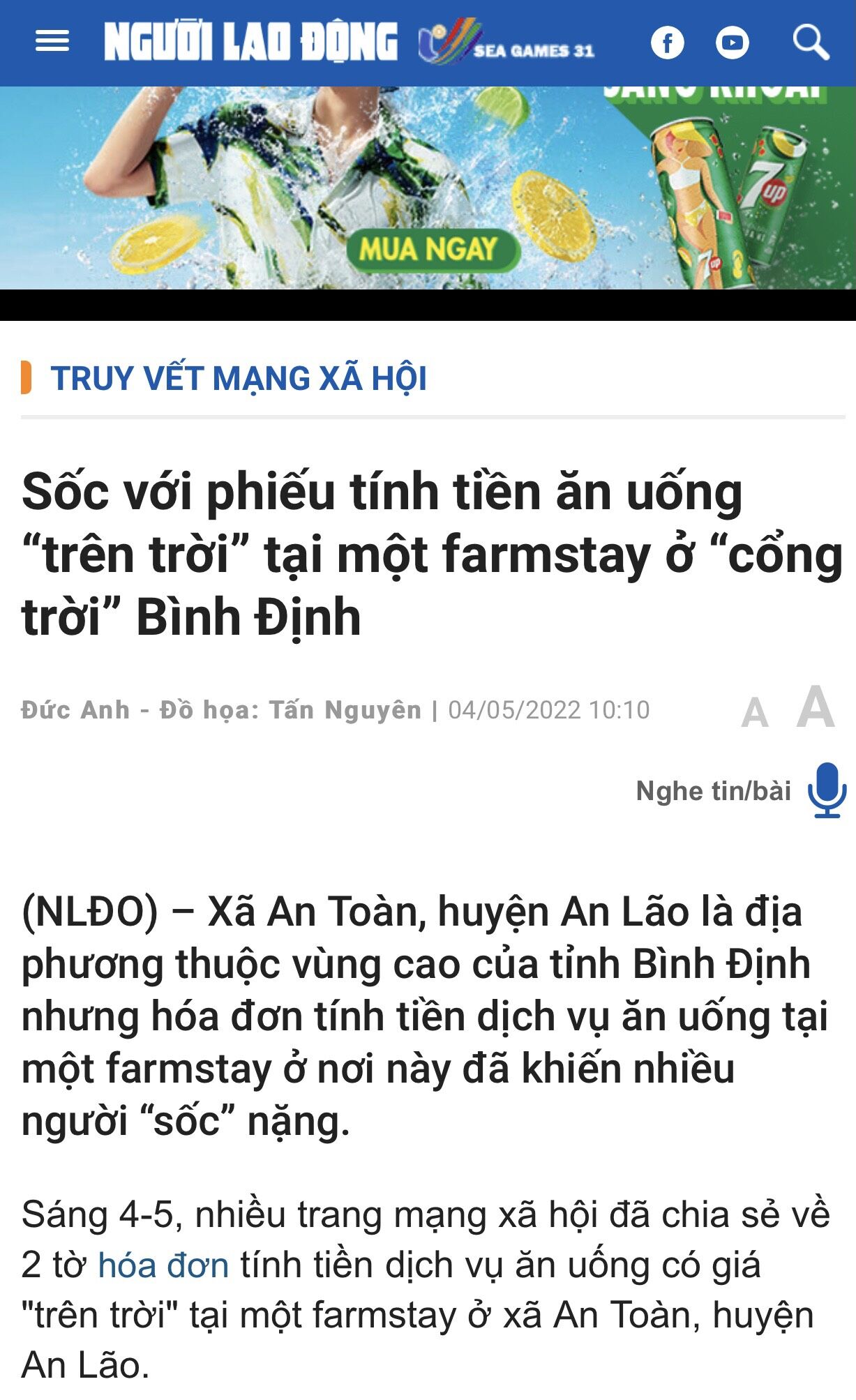The image size is (856, 1400).
Task: Open the search magnifier
Action: tap(810, 42)
